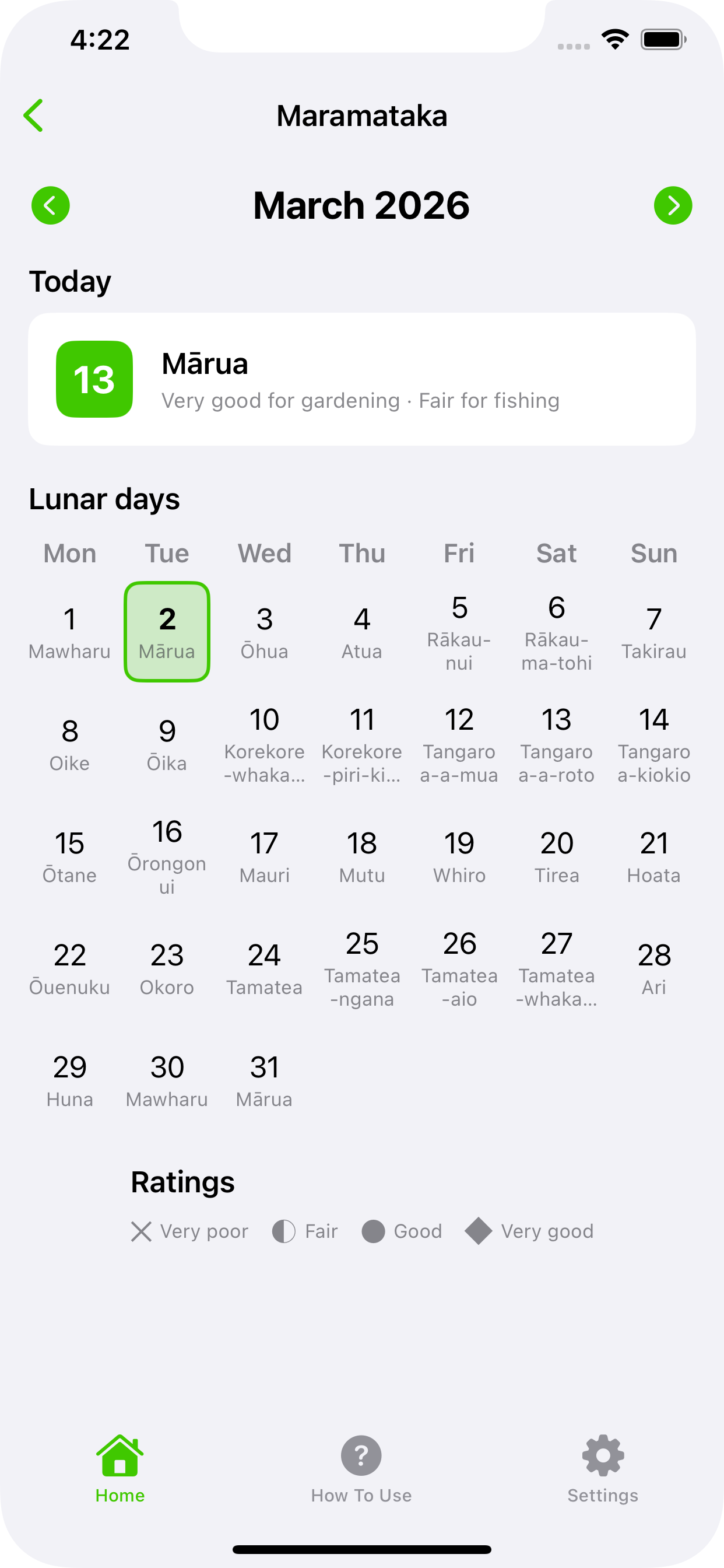Tap the back chevron to leave Maramataka

[34, 115]
